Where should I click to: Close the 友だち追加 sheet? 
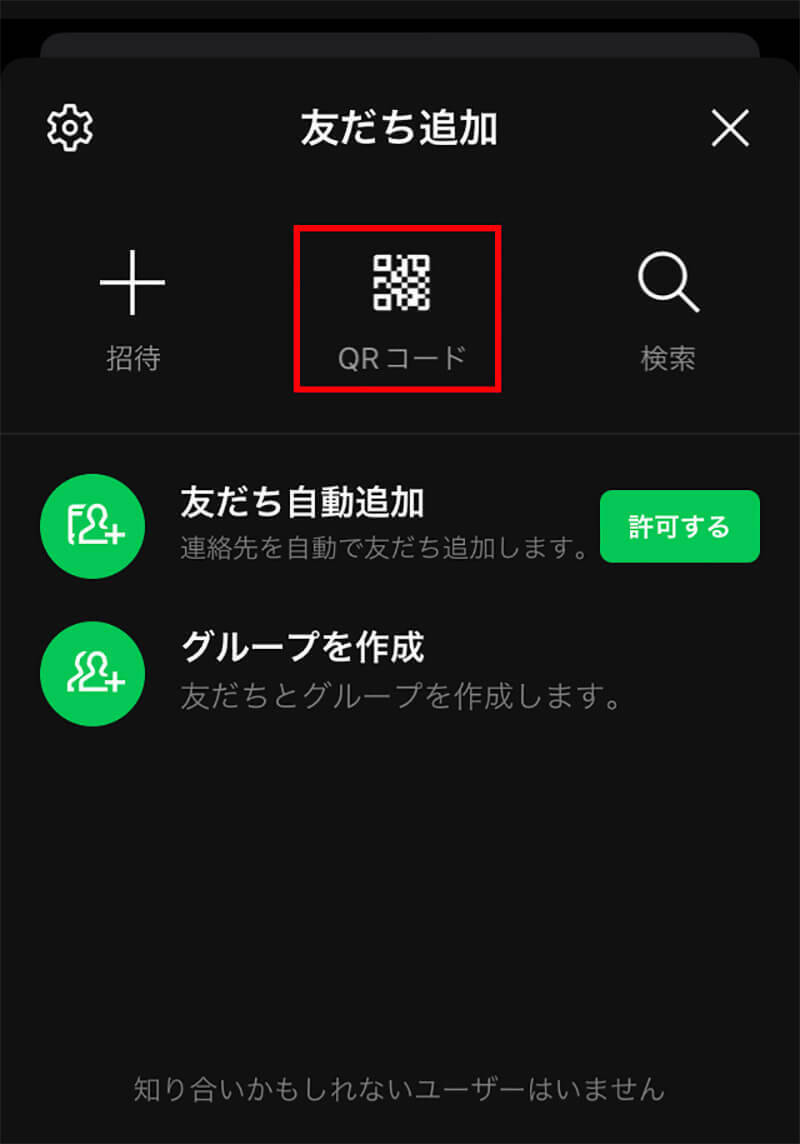[x=730, y=128]
